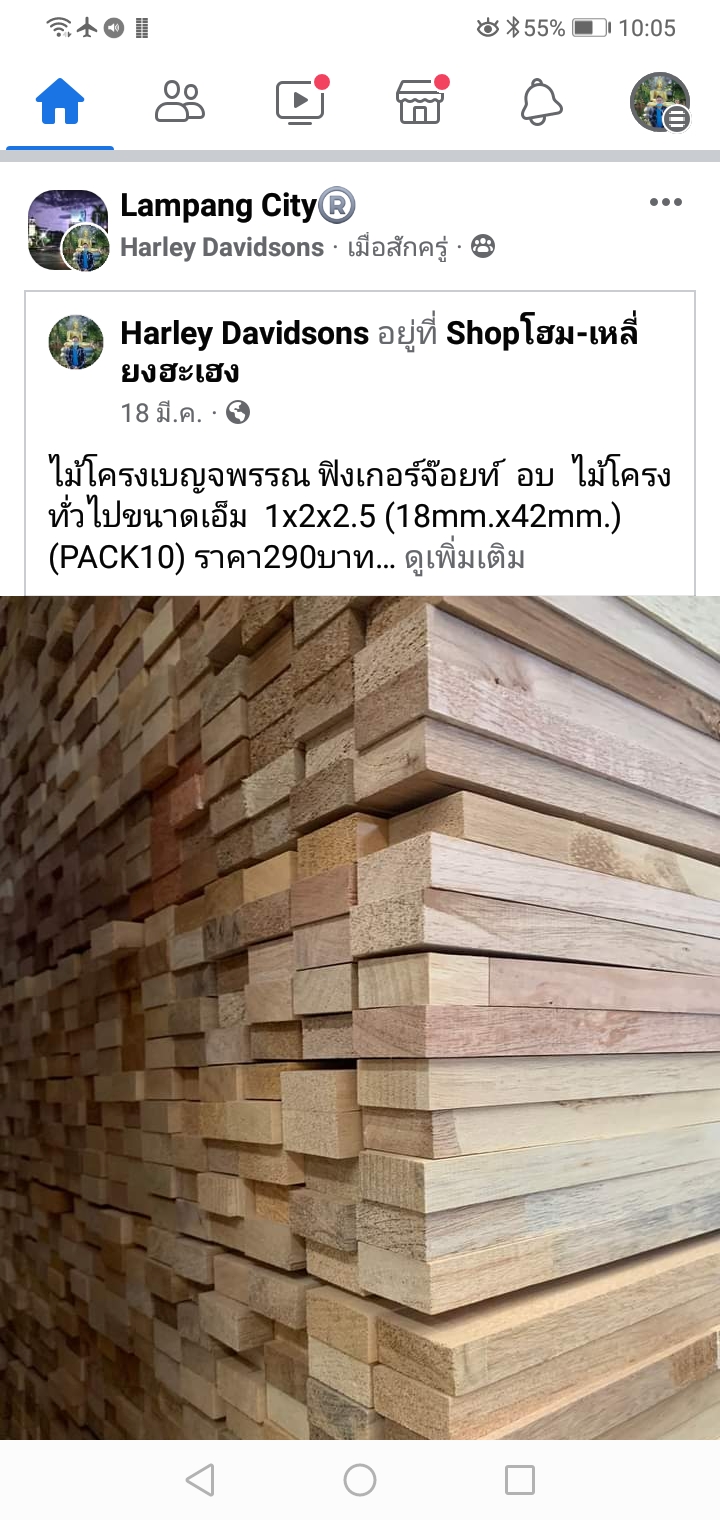Open the notifications bell tab
Viewport: 720px width, 1520px height.
[541, 102]
